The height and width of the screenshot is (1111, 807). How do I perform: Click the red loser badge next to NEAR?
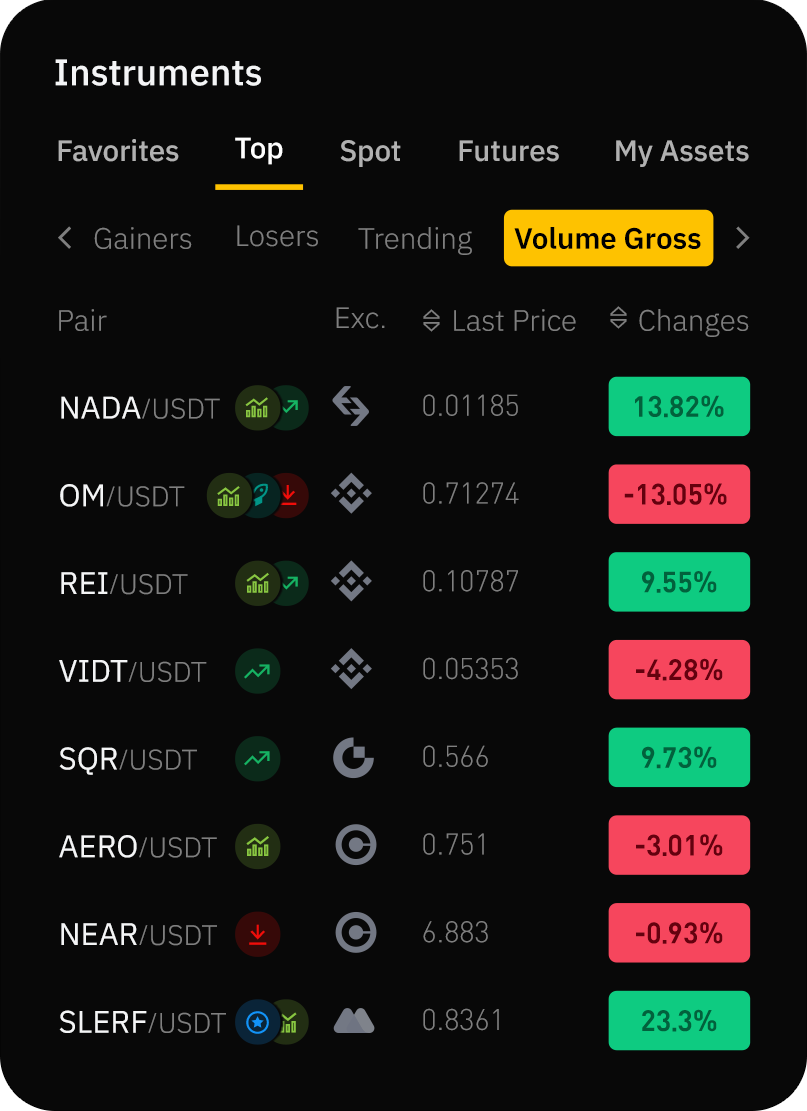(257, 932)
